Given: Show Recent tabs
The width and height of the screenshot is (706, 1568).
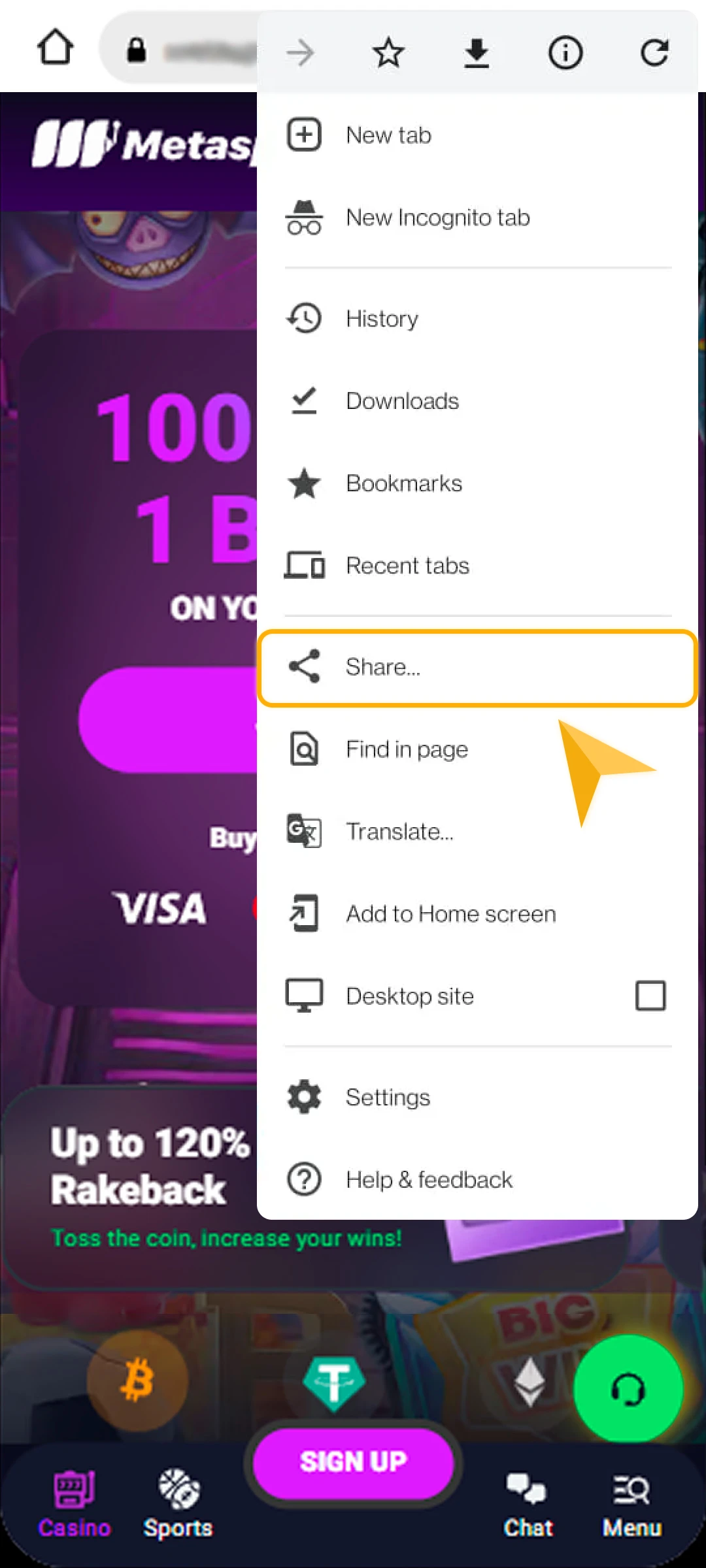Looking at the screenshot, I should point(407,566).
